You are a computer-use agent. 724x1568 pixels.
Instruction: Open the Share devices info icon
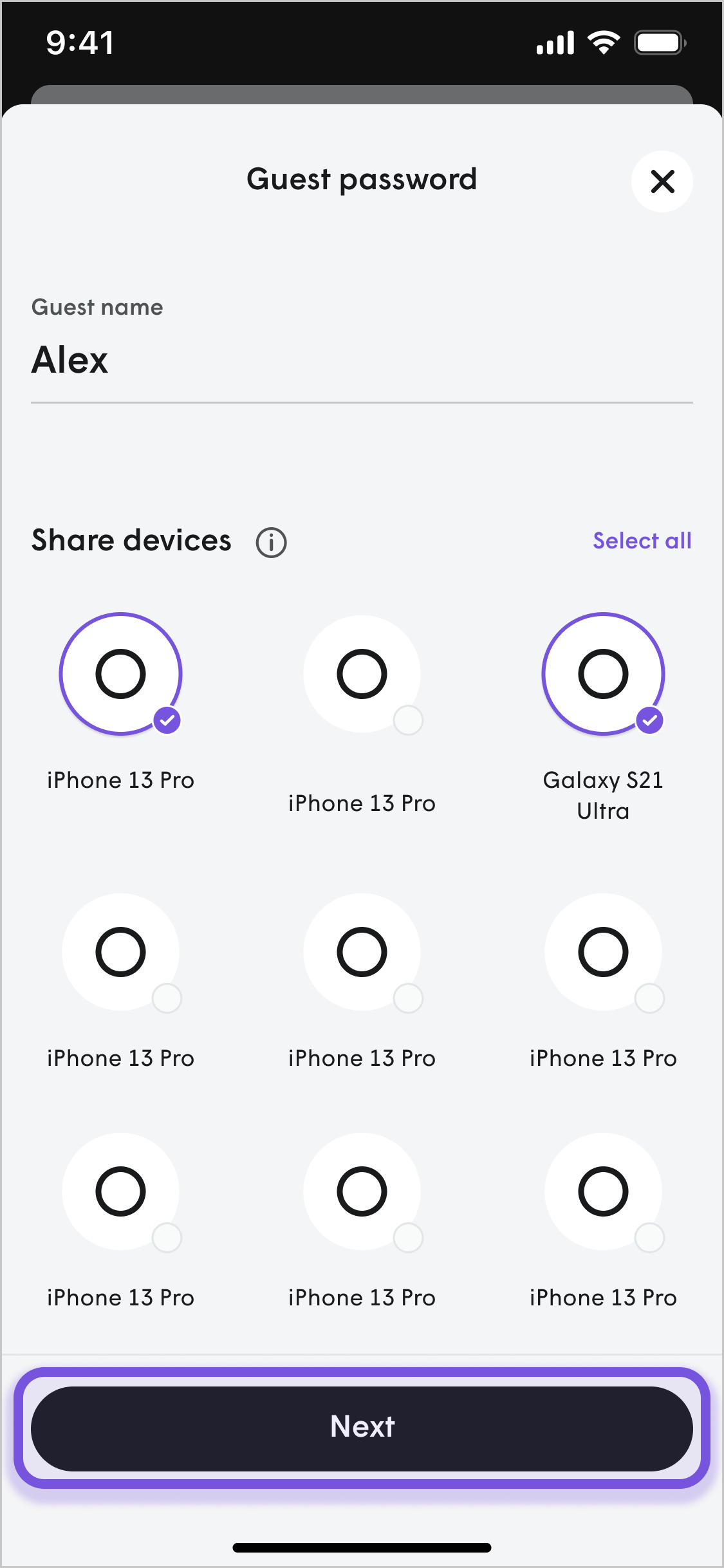pos(271,543)
